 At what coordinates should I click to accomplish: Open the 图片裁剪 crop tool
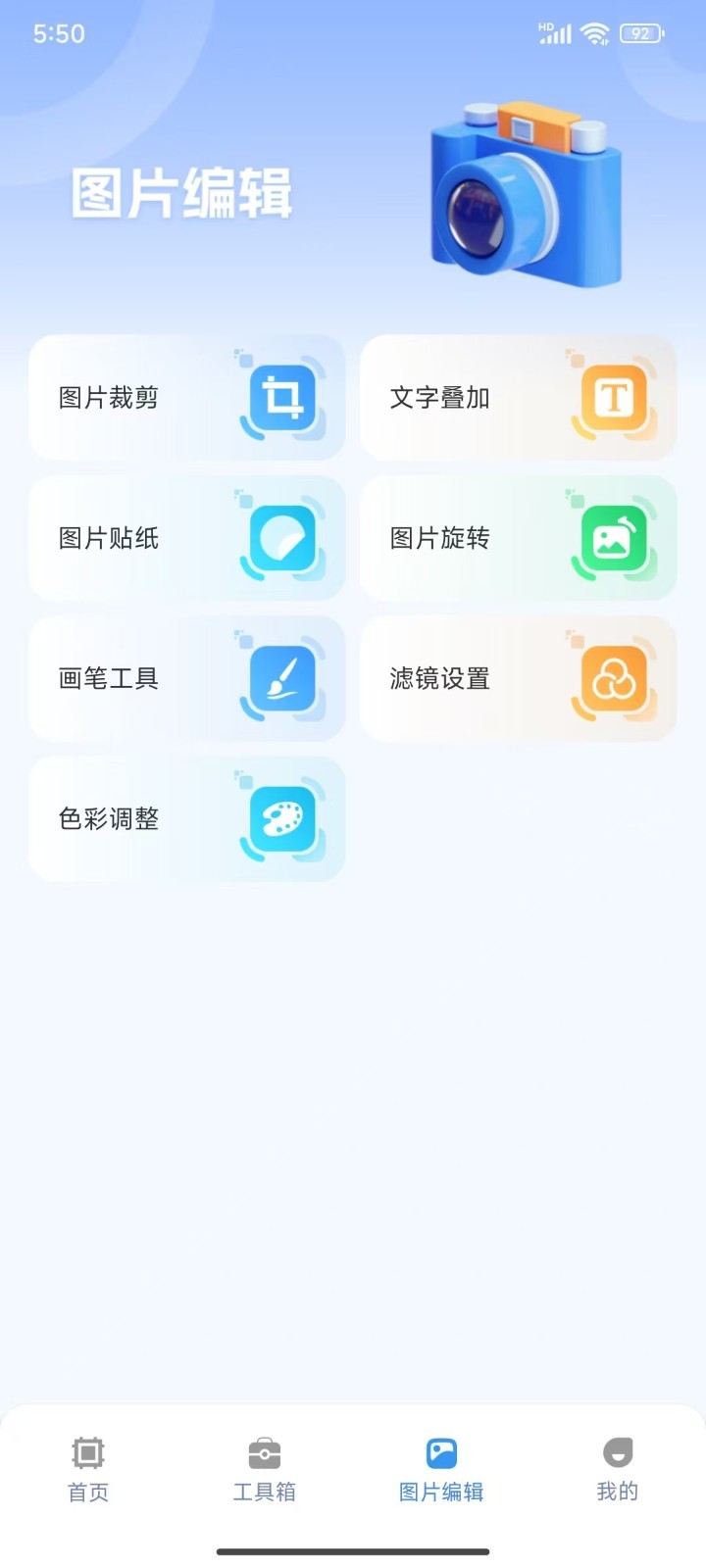click(186, 398)
